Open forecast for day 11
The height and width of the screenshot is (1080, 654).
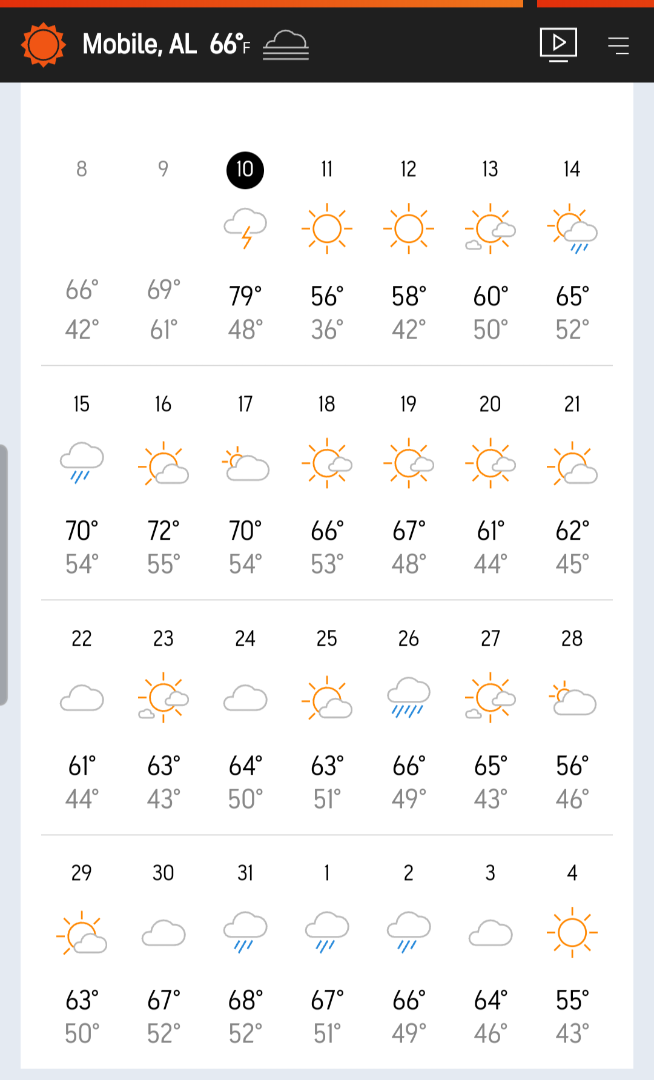(327, 248)
